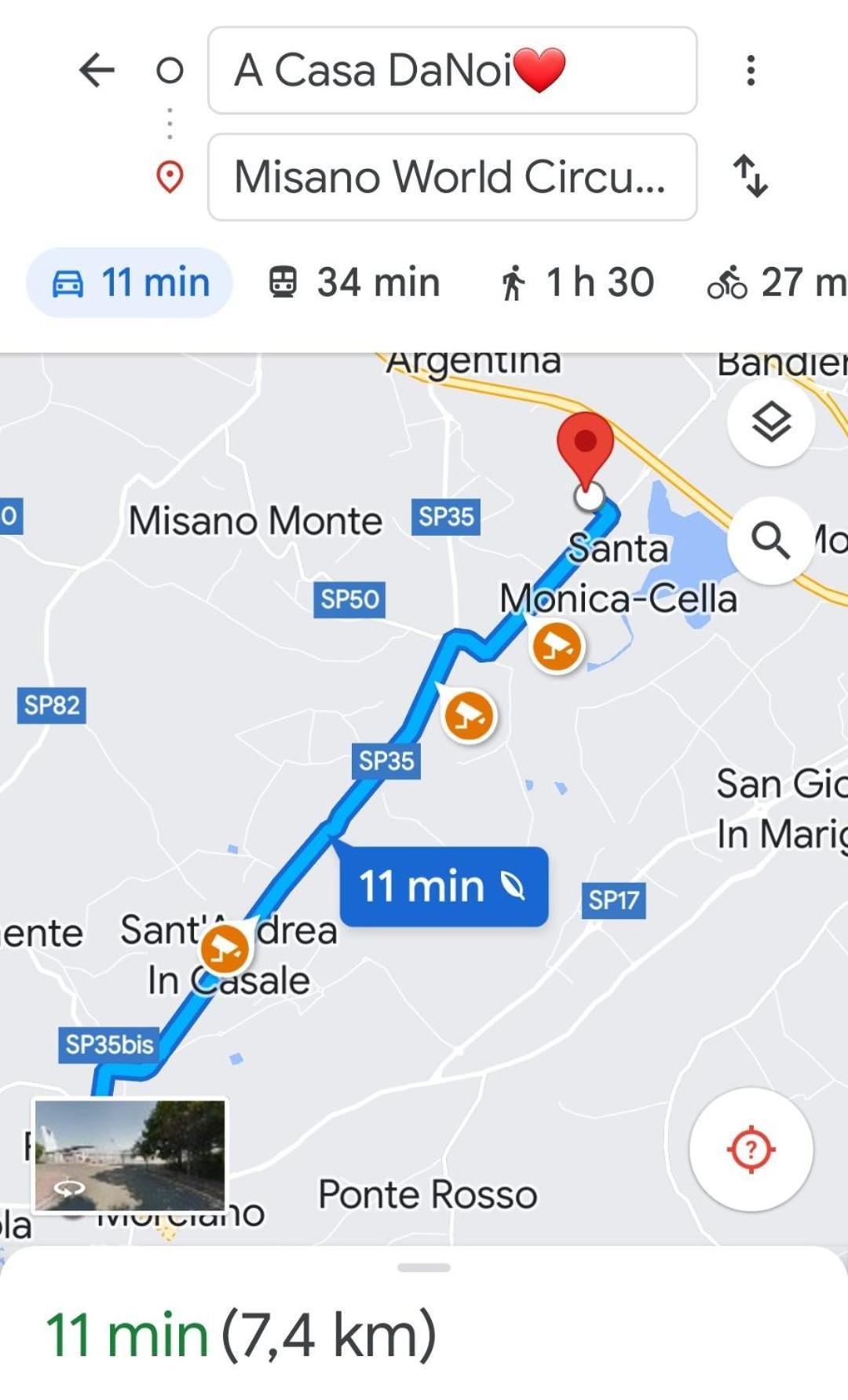848x1400 pixels.
Task: Switch to walking mode 1 h 30
Action: [x=576, y=283]
